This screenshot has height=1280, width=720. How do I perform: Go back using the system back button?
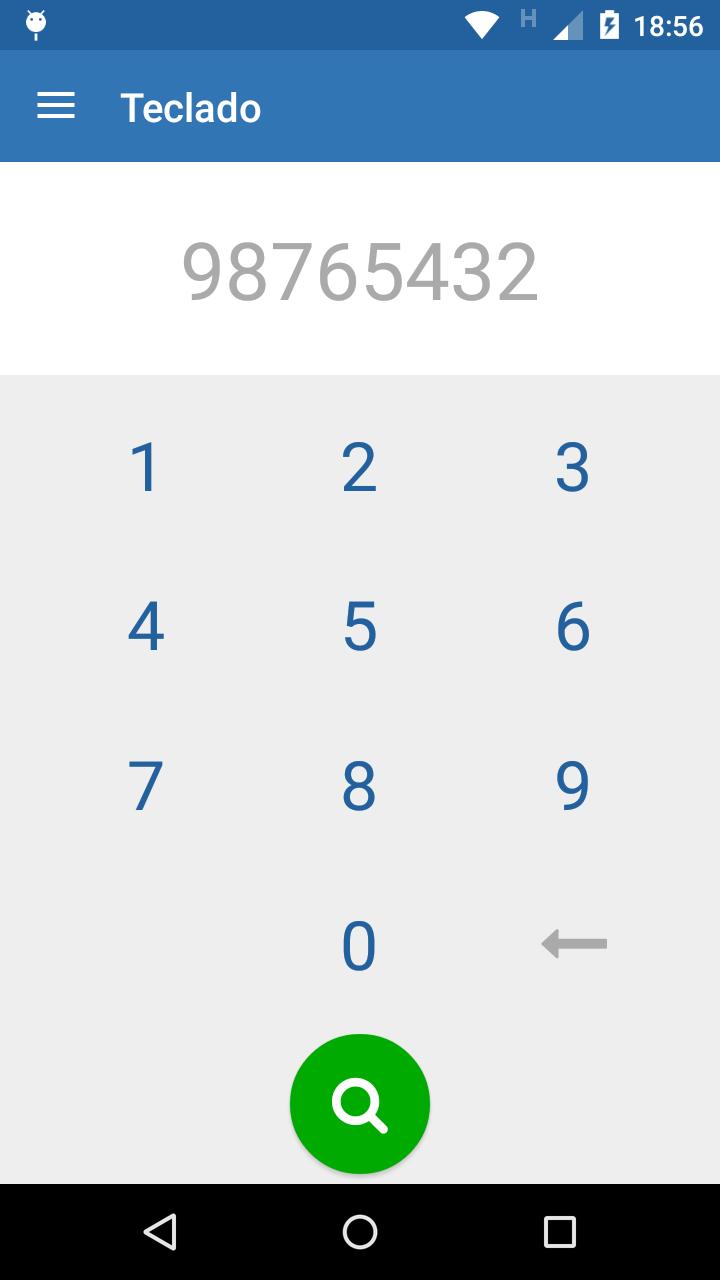click(x=160, y=1232)
